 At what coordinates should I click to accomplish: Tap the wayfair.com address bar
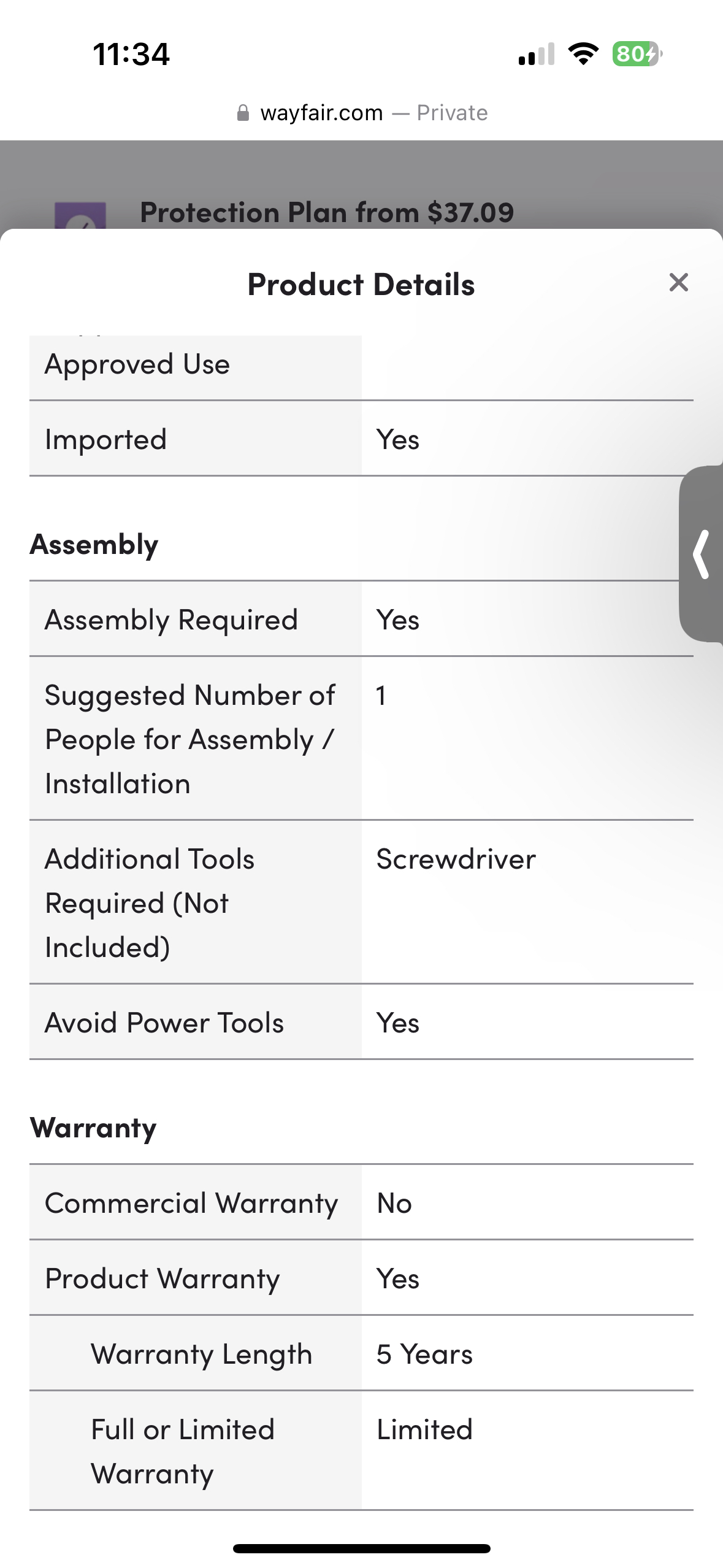pos(362,113)
